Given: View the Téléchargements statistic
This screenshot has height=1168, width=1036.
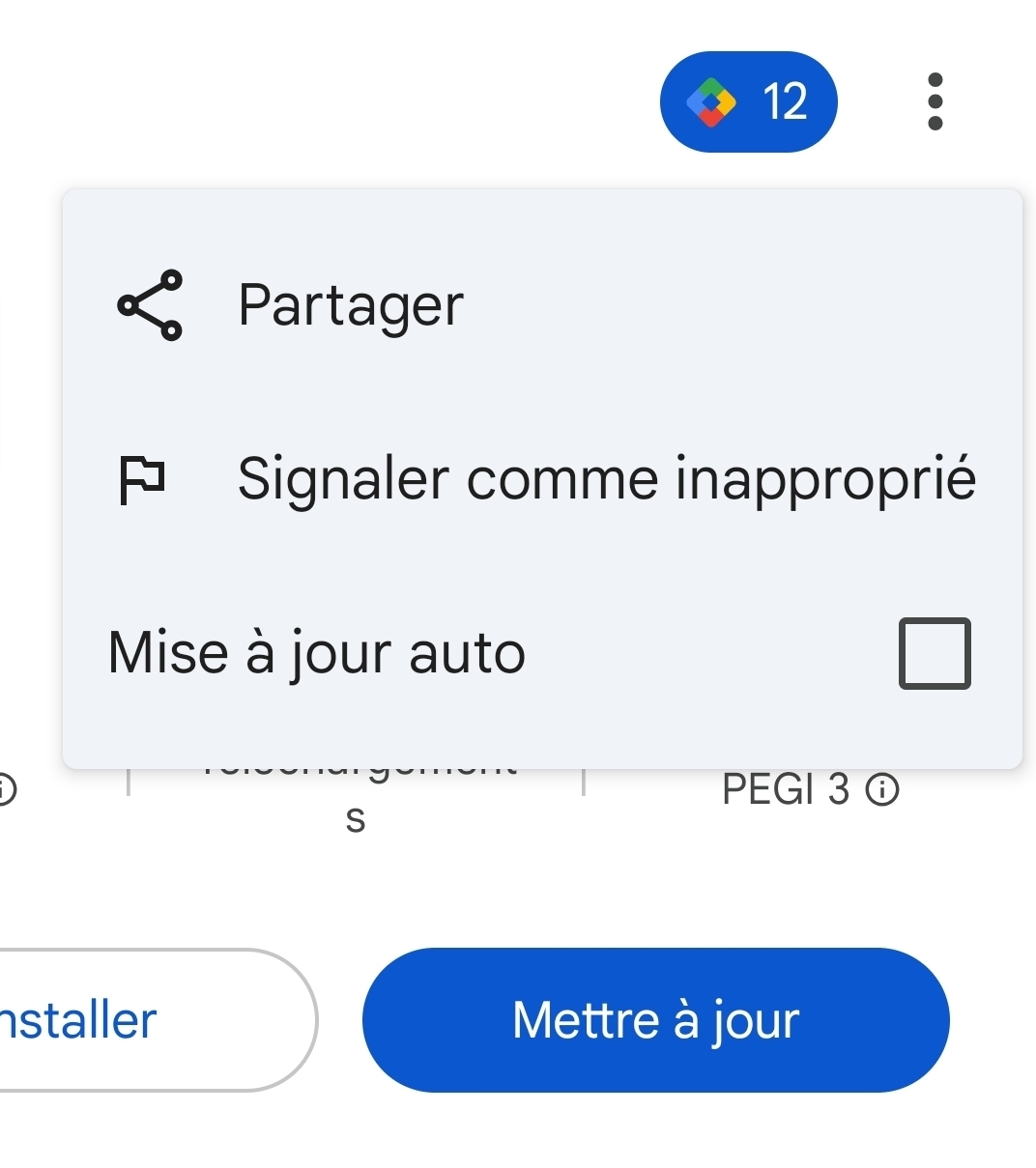Looking at the screenshot, I should (x=358, y=792).
